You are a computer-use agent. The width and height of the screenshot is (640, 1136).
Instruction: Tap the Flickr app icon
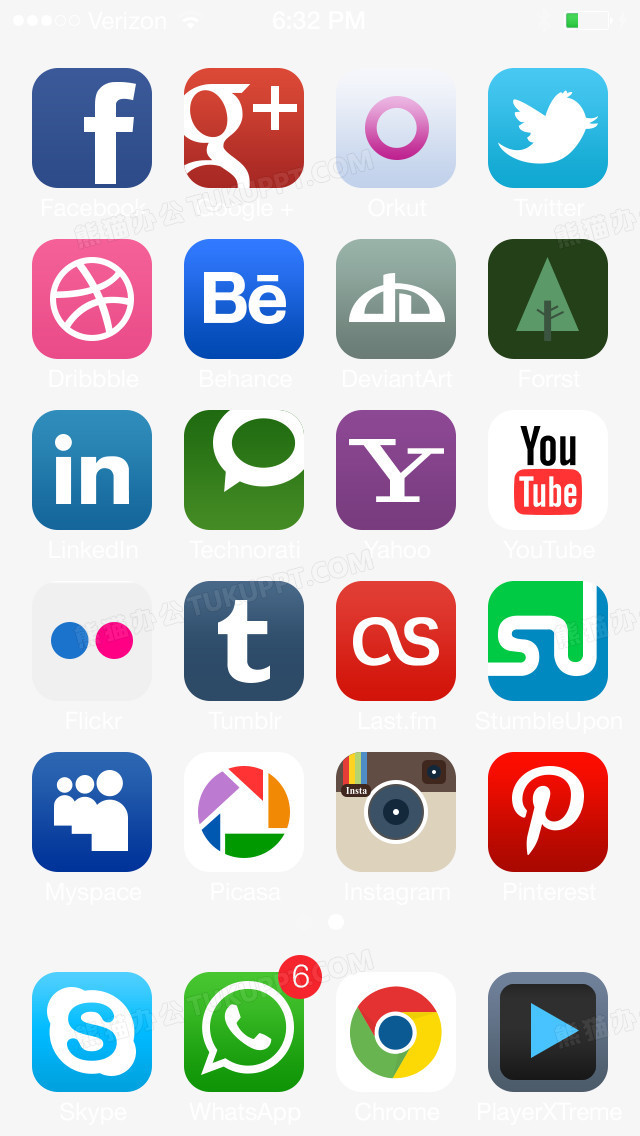point(92,641)
